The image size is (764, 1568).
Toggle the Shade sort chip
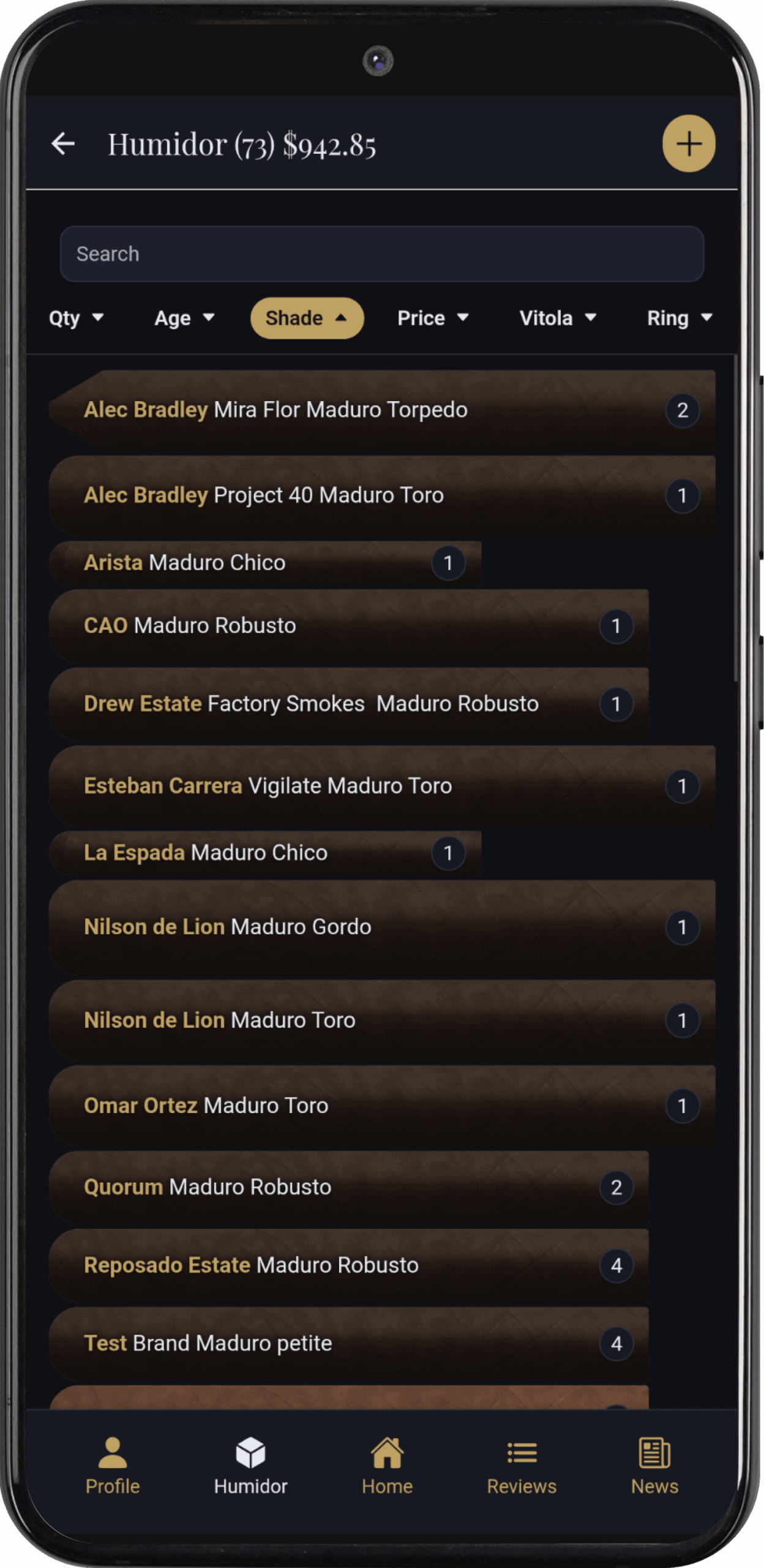[307, 318]
